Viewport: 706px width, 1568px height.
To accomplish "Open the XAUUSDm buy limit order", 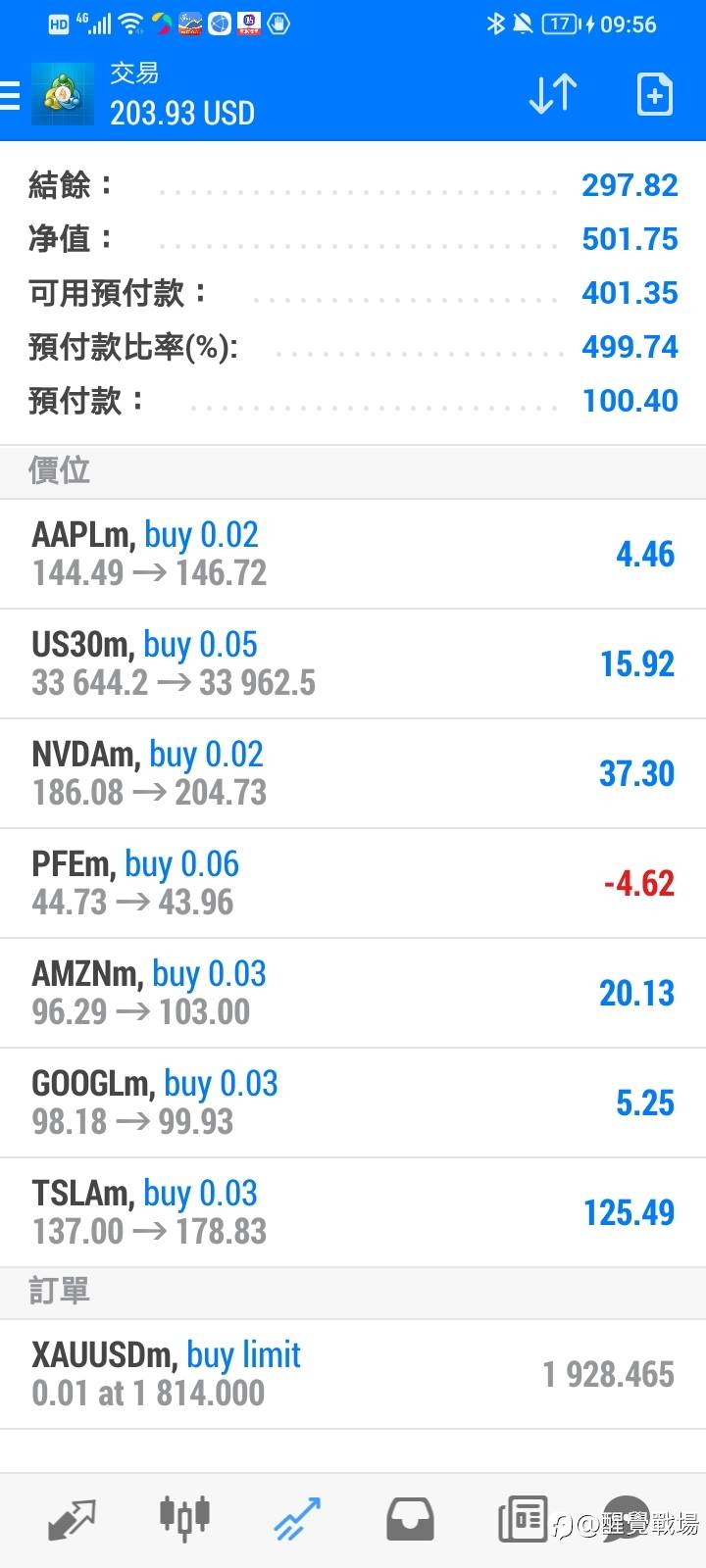I will (353, 1374).
